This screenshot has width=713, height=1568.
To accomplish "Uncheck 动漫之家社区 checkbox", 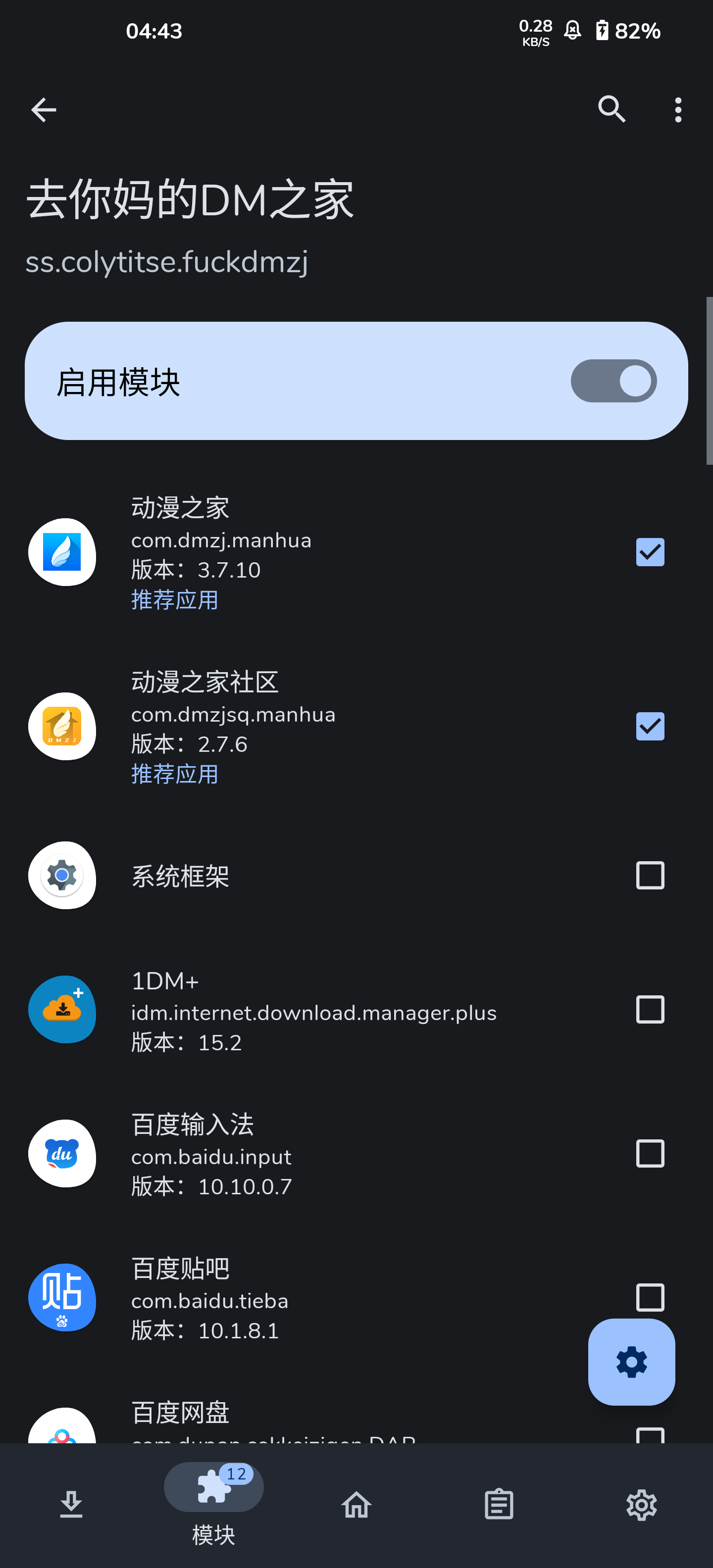I will 650,726.
